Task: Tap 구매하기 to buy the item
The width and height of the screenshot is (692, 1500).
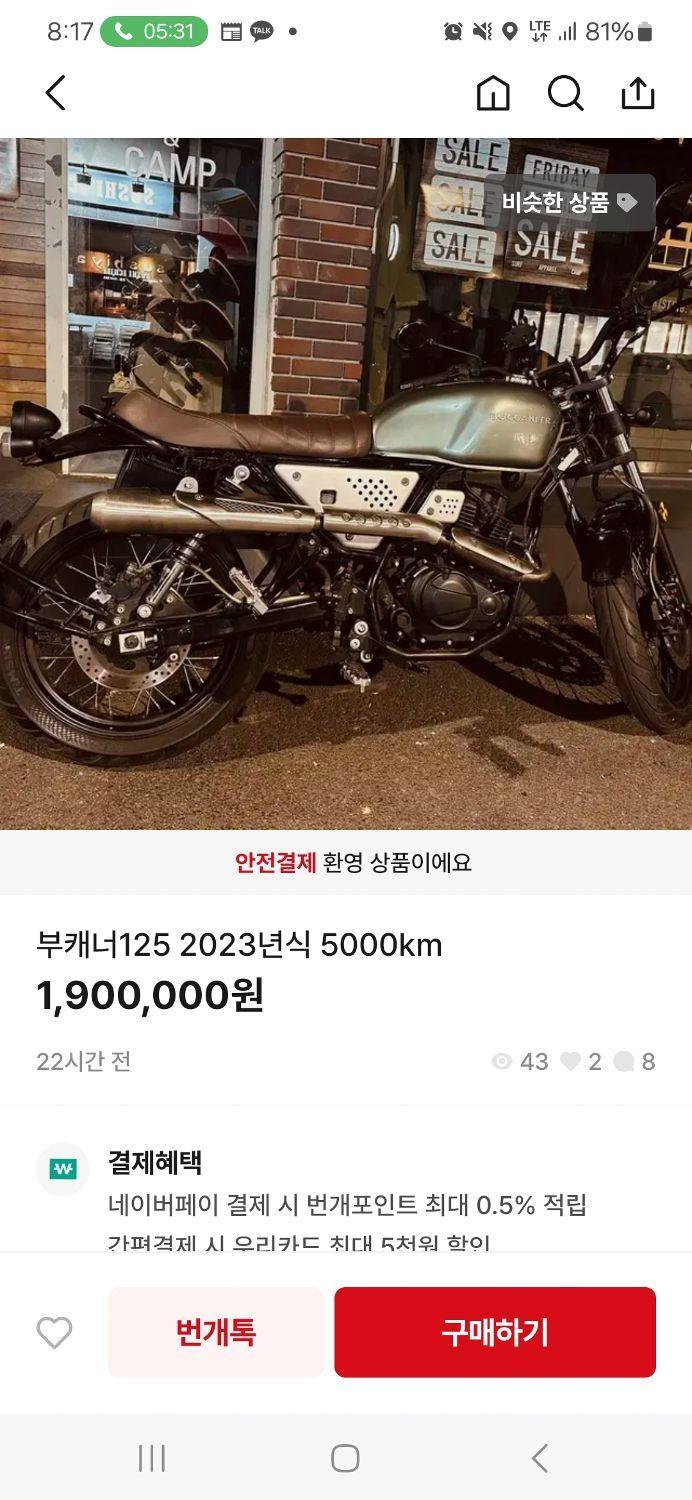Action: pyautogui.click(x=495, y=1332)
